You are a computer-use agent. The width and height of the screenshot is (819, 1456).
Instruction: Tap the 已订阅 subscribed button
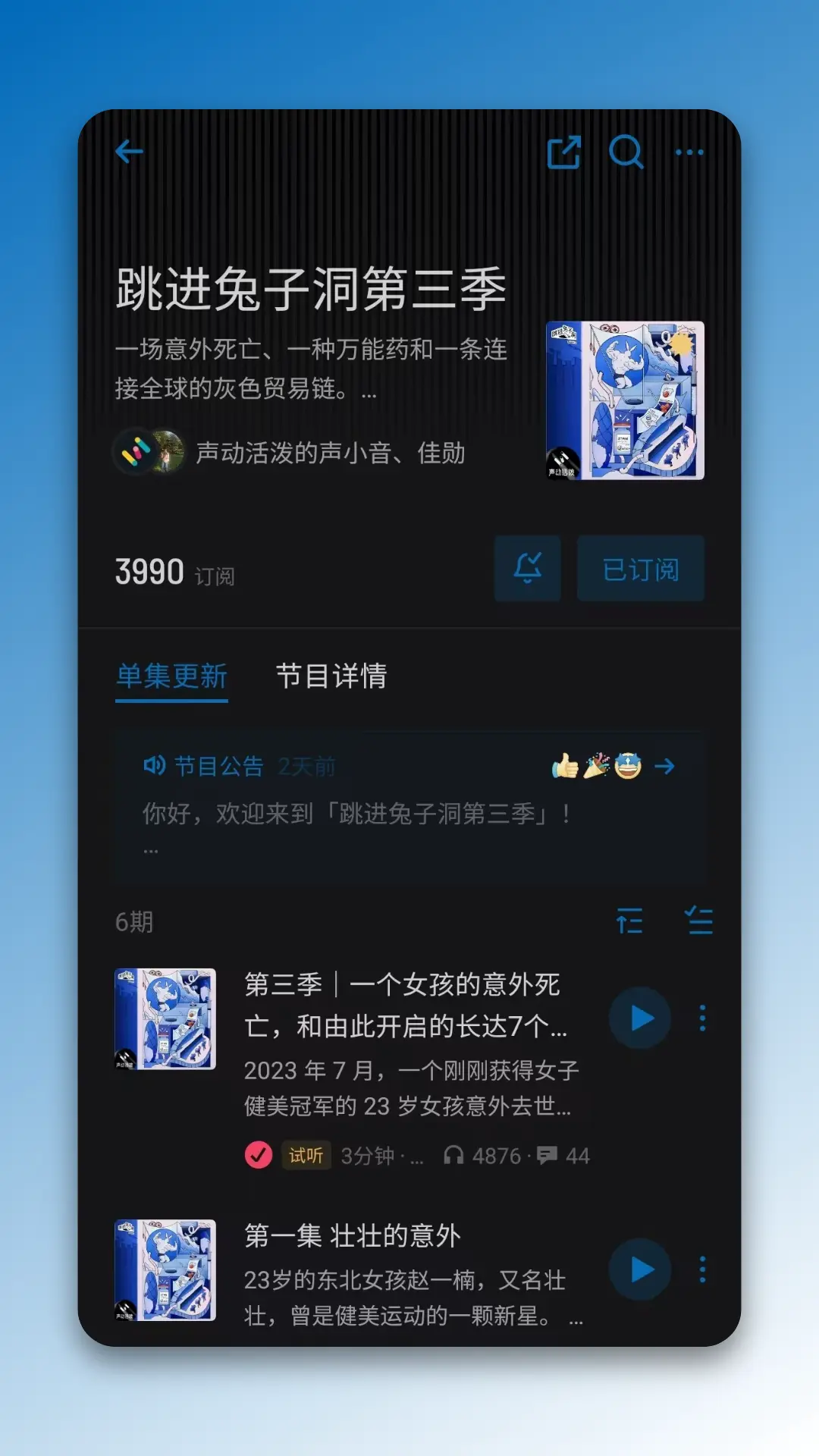tap(641, 569)
